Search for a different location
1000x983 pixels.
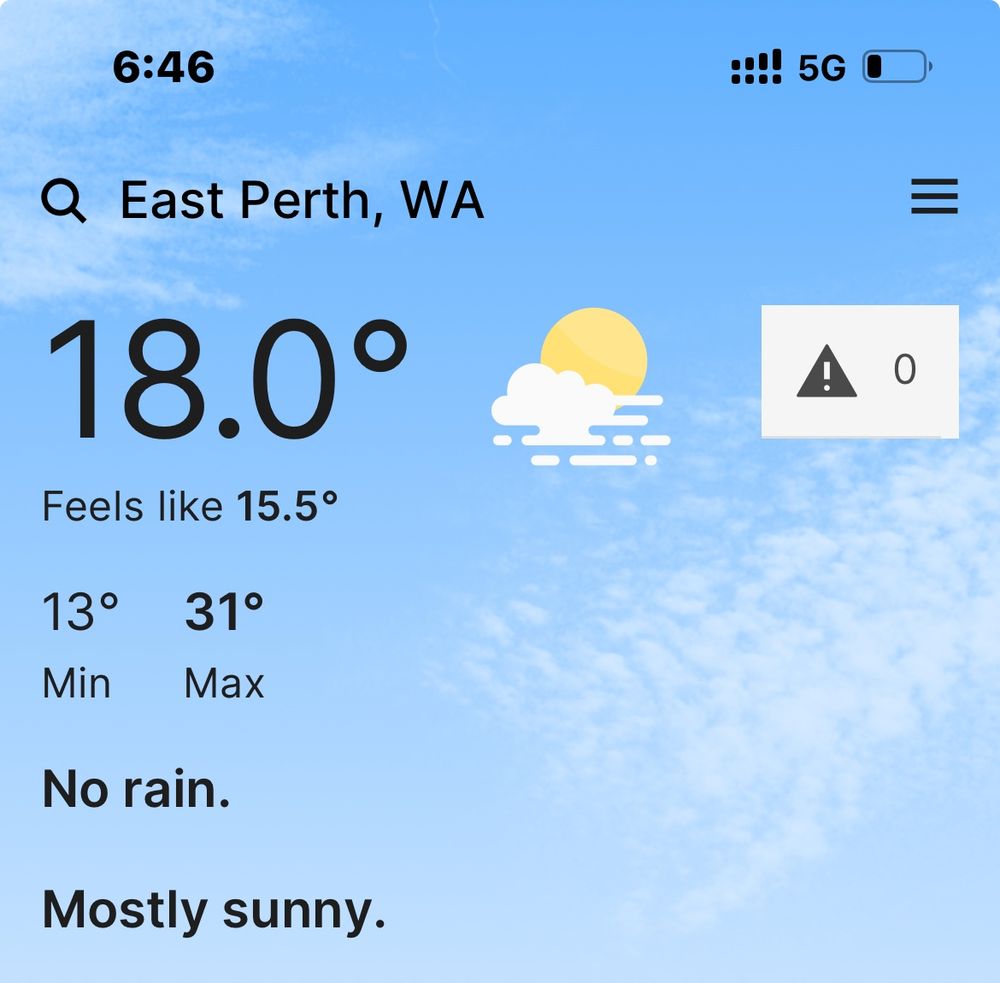(x=63, y=201)
